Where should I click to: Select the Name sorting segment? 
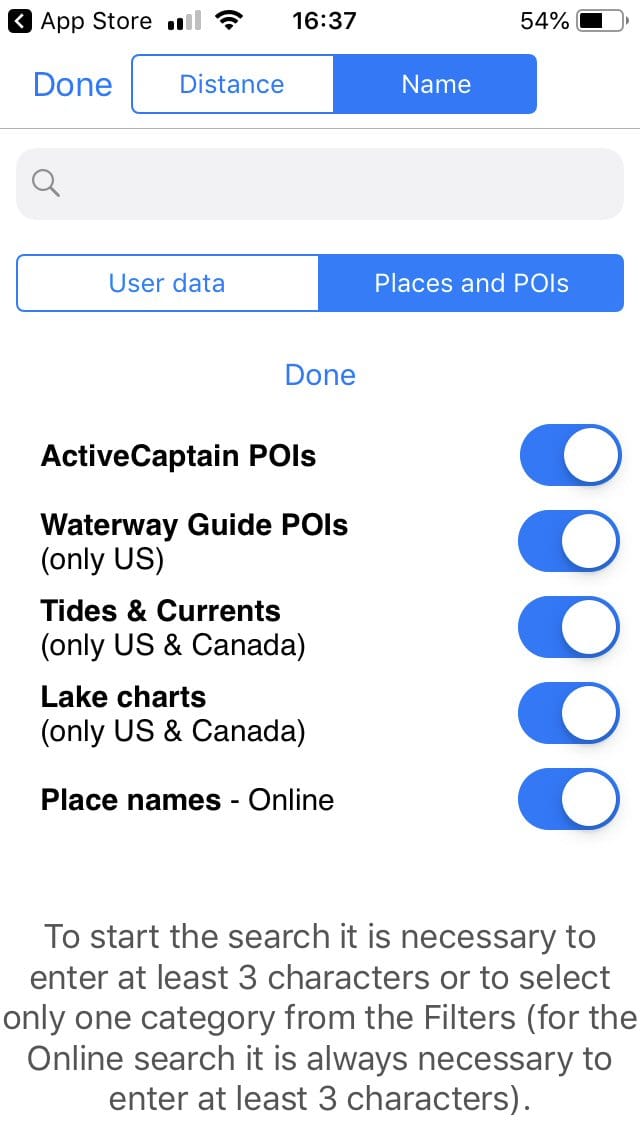pos(436,84)
